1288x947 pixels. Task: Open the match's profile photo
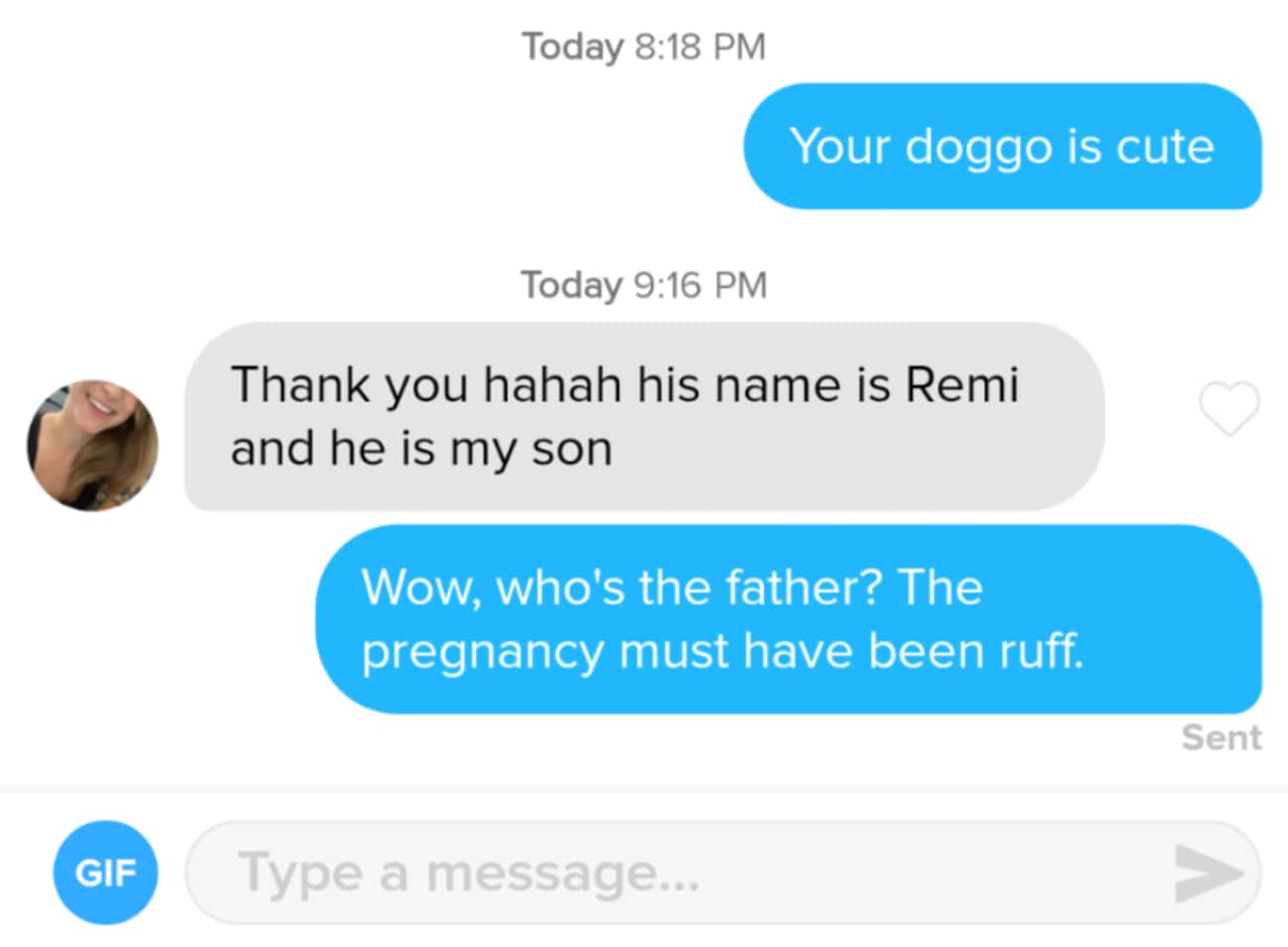pyautogui.click(x=92, y=445)
